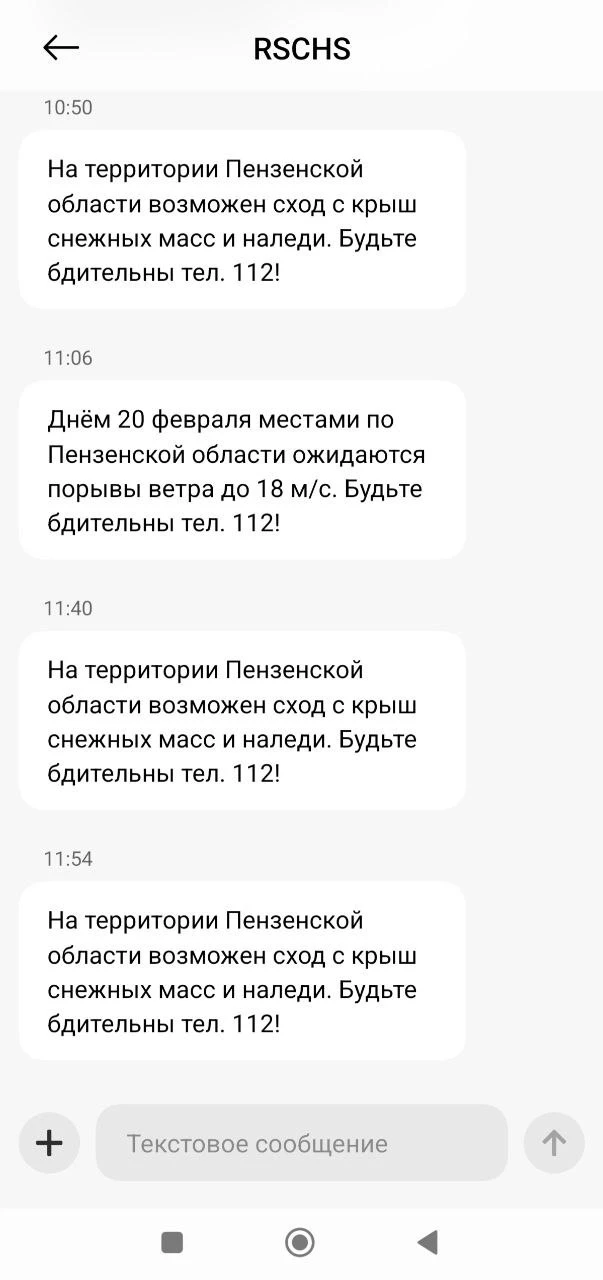Go to the home screen
Screen dimensions: 603x1280
(300, 1242)
